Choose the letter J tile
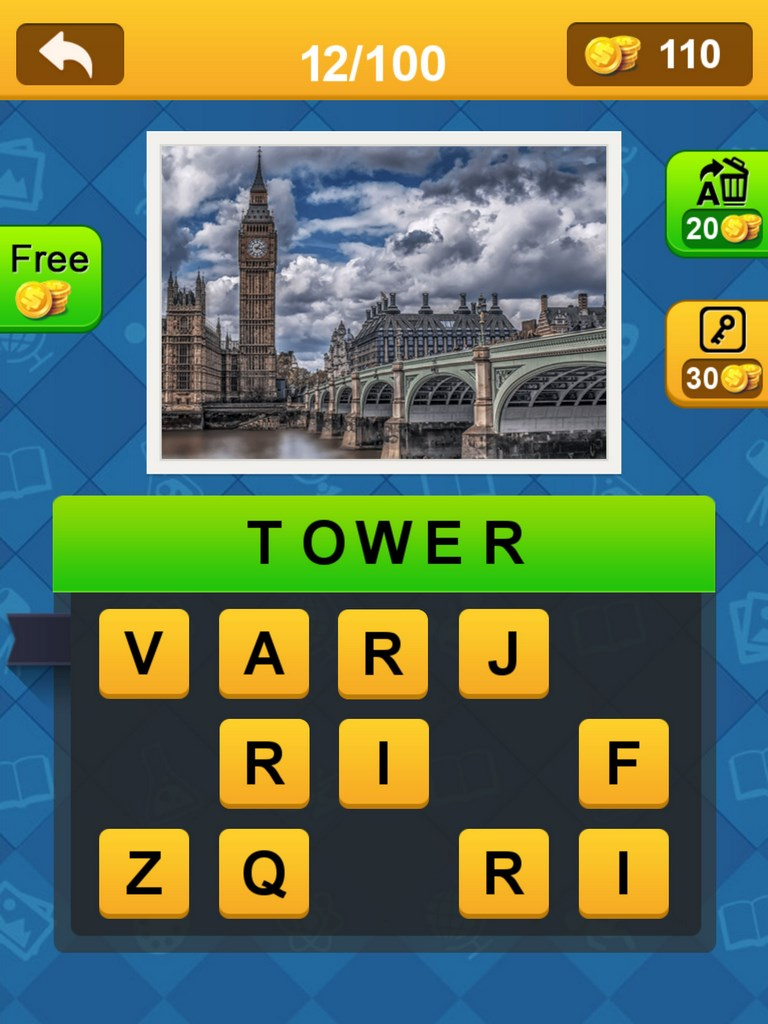The height and width of the screenshot is (1024, 768). coord(504,650)
